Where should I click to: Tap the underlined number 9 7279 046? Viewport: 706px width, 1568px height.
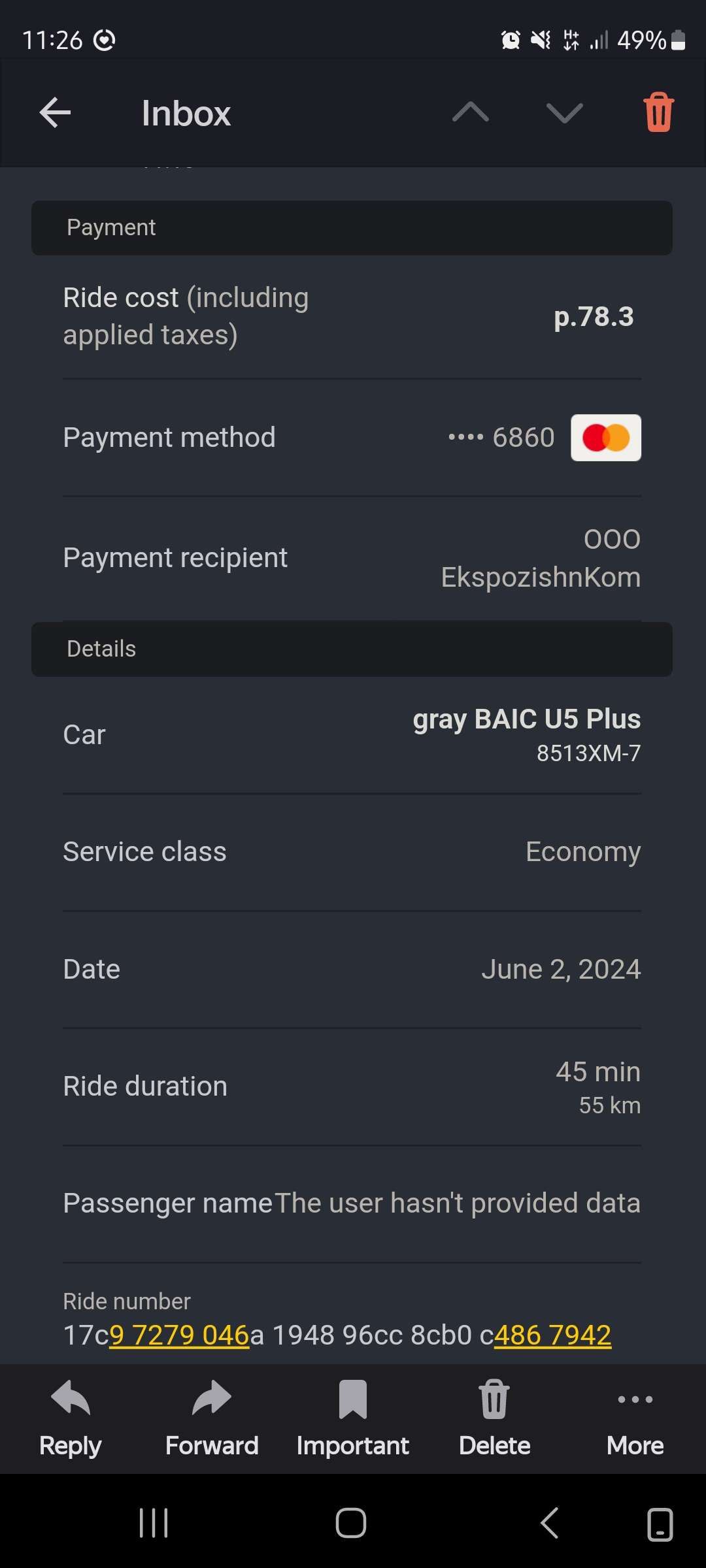(179, 1335)
